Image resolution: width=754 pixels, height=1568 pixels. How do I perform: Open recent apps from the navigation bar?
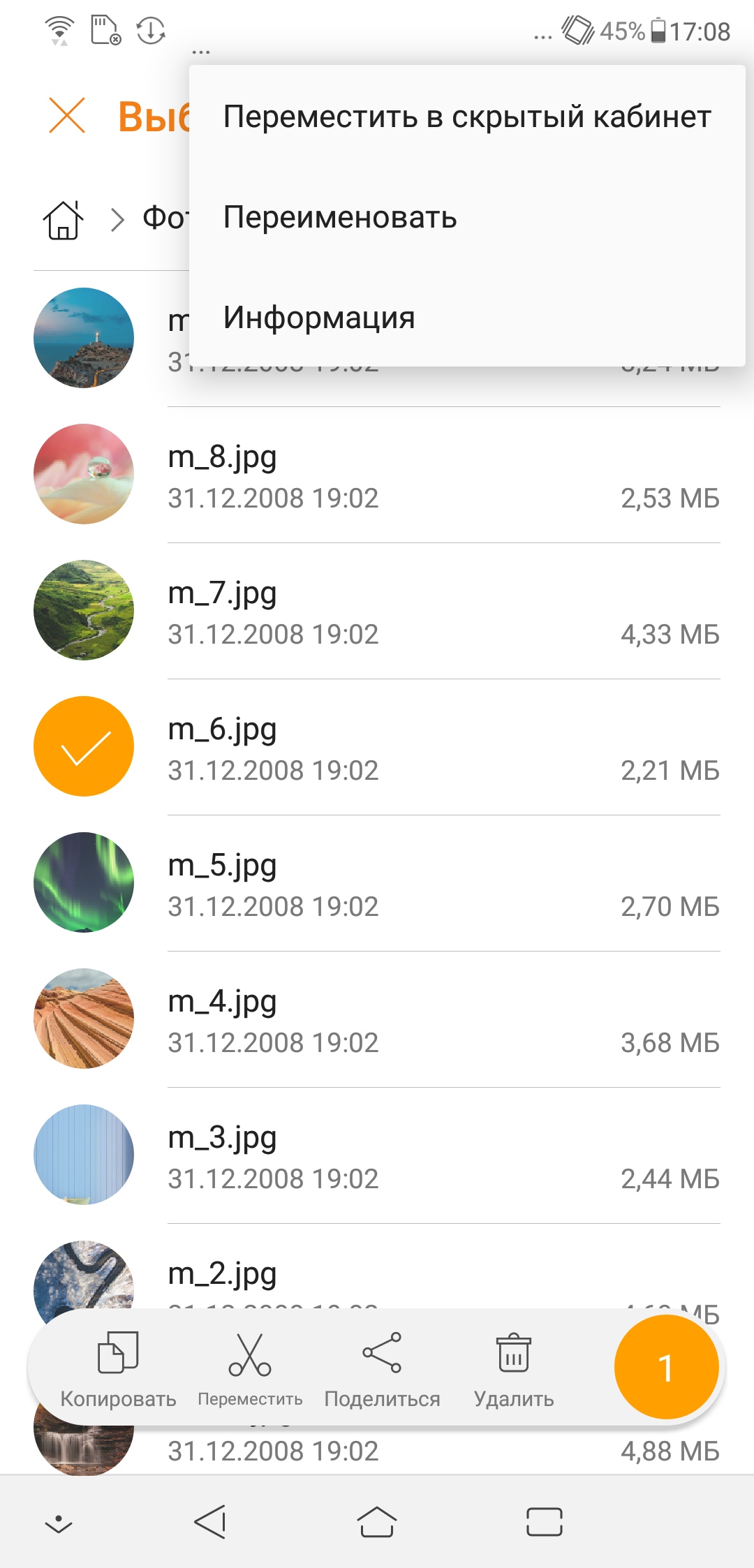point(544,1521)
